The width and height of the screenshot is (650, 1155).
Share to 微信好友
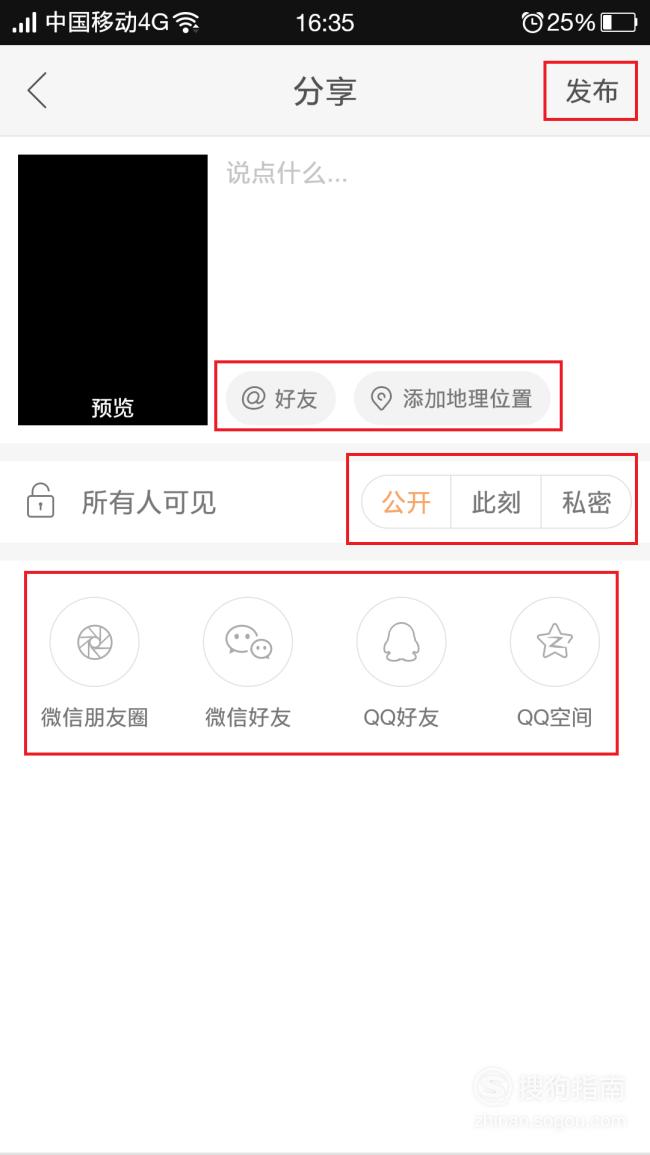coord(248,663)
